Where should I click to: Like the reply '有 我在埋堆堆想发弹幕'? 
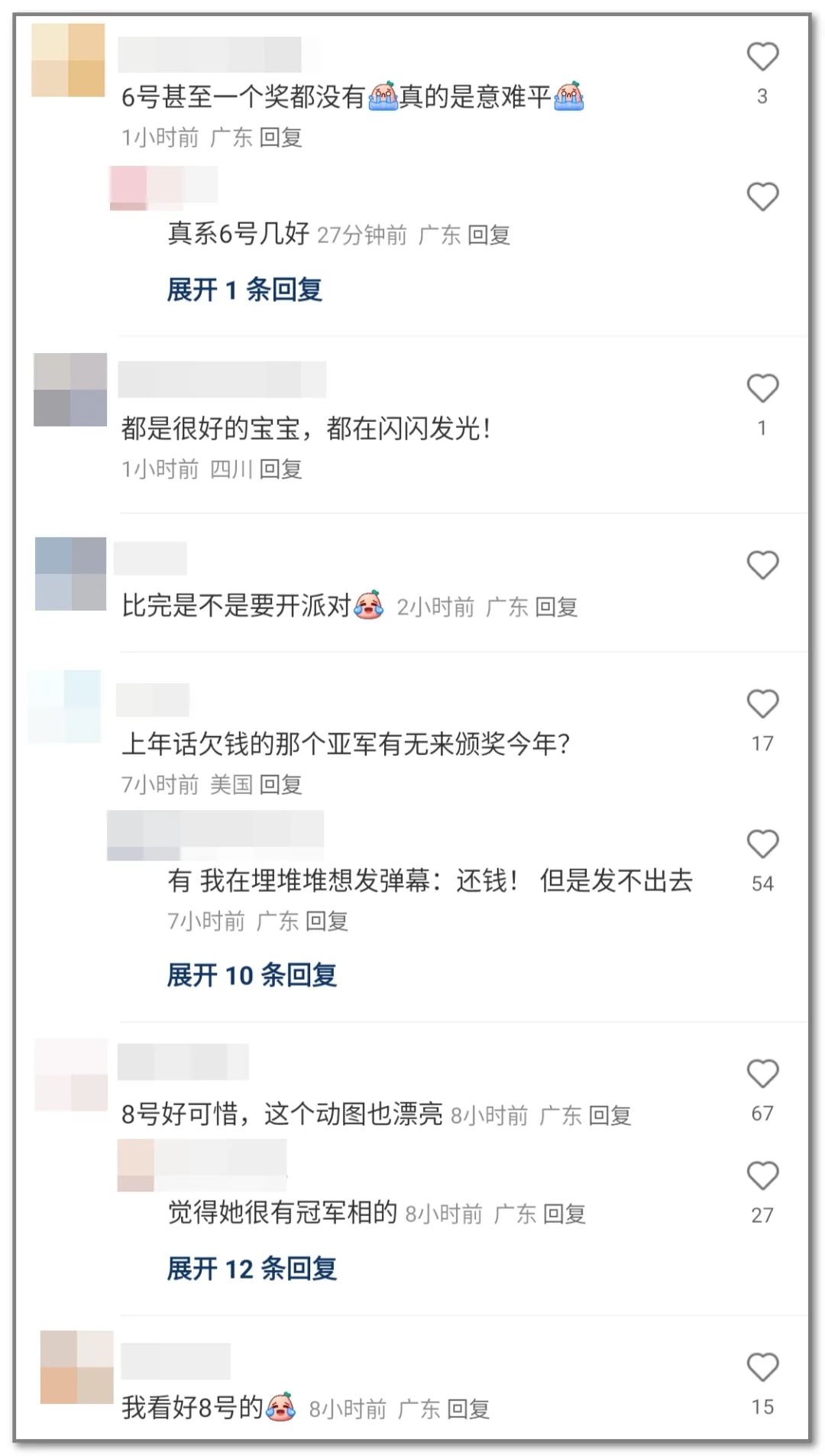762,844
